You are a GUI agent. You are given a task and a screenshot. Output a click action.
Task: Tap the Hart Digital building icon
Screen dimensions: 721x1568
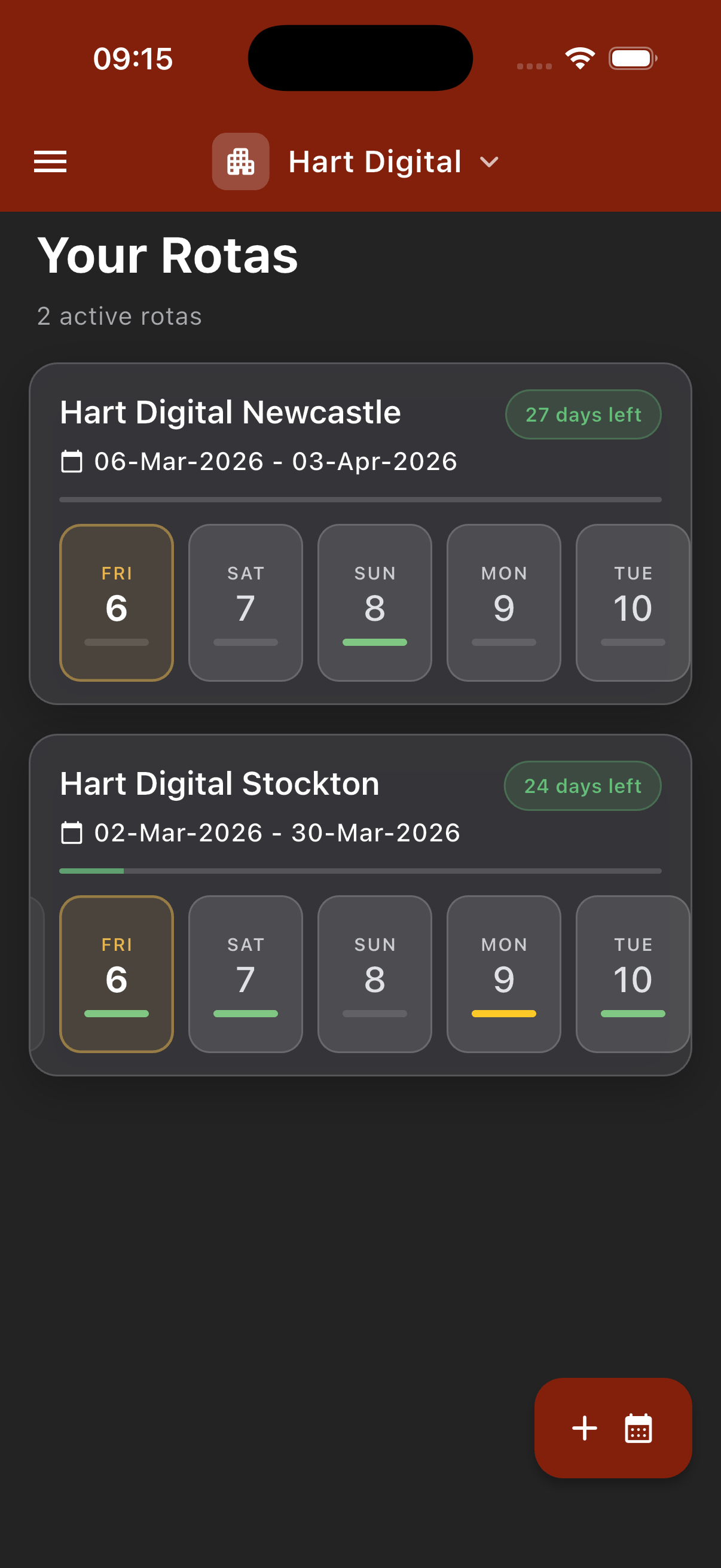pyautogui.click(x=240, y=161)
